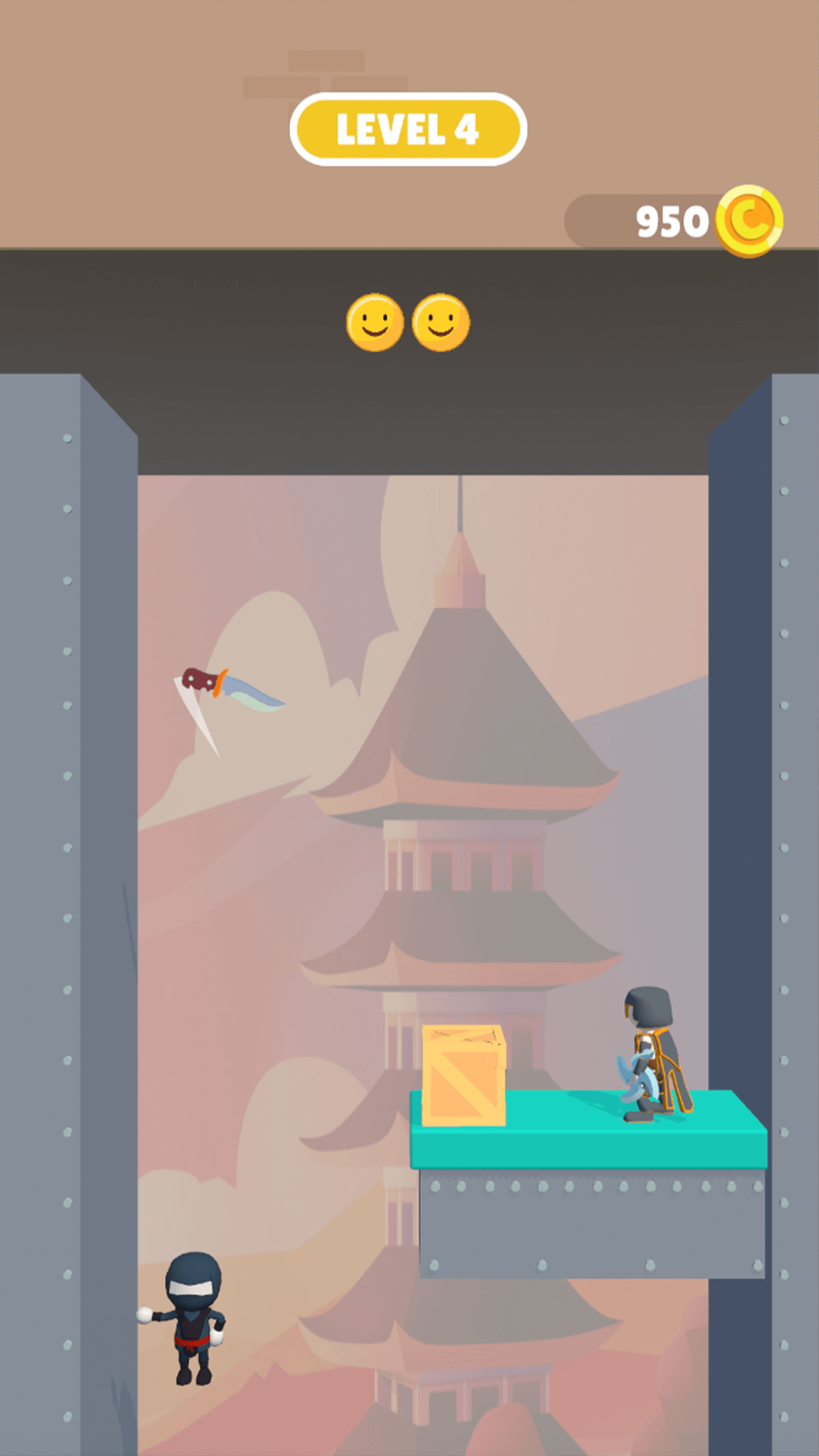The image size is (819, 1456).
Task: Tap the wooden crate on the platform
Action: click(x=464, y=1075)
